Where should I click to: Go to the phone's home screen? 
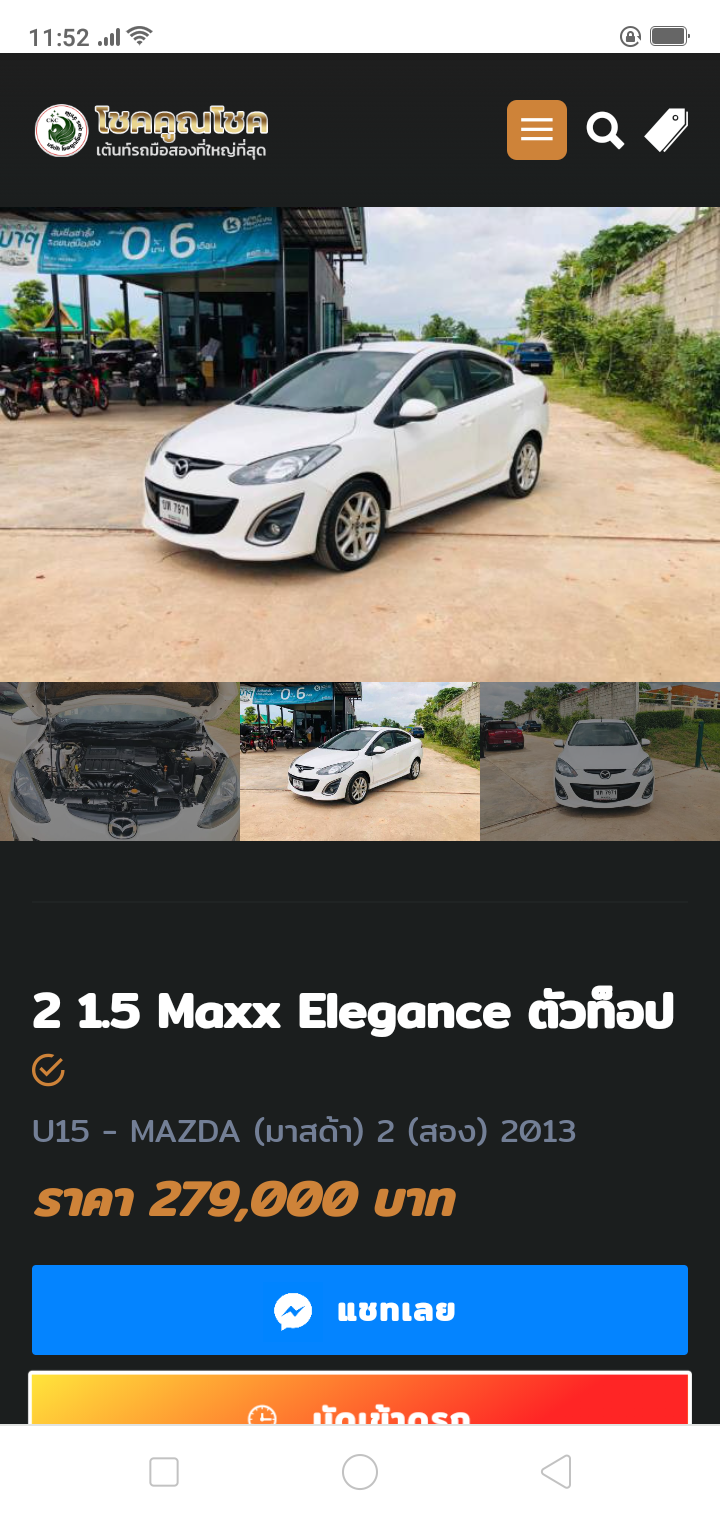(360, 1472)
